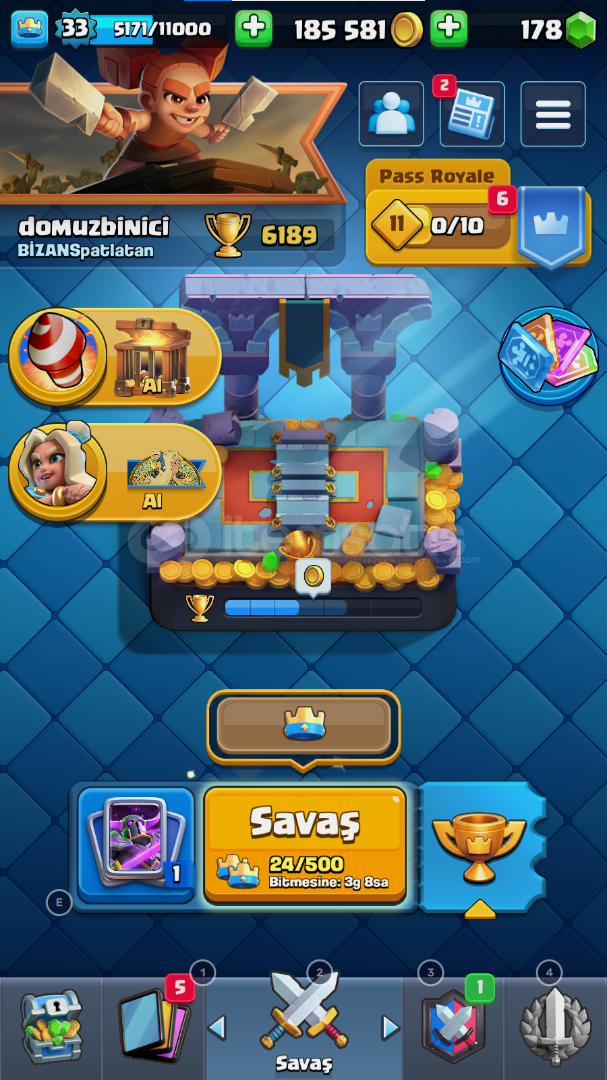The image size is (607, 1080).
Task: Claim the princess banner reward
Action: tap(115, 472)
